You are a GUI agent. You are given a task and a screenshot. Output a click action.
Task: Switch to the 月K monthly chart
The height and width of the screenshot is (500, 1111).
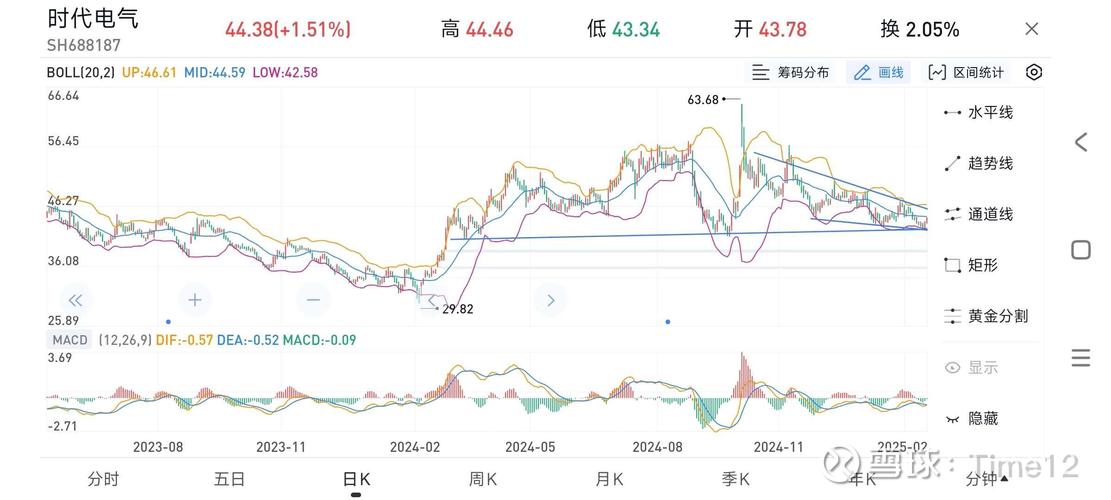[x=610, y=479]
